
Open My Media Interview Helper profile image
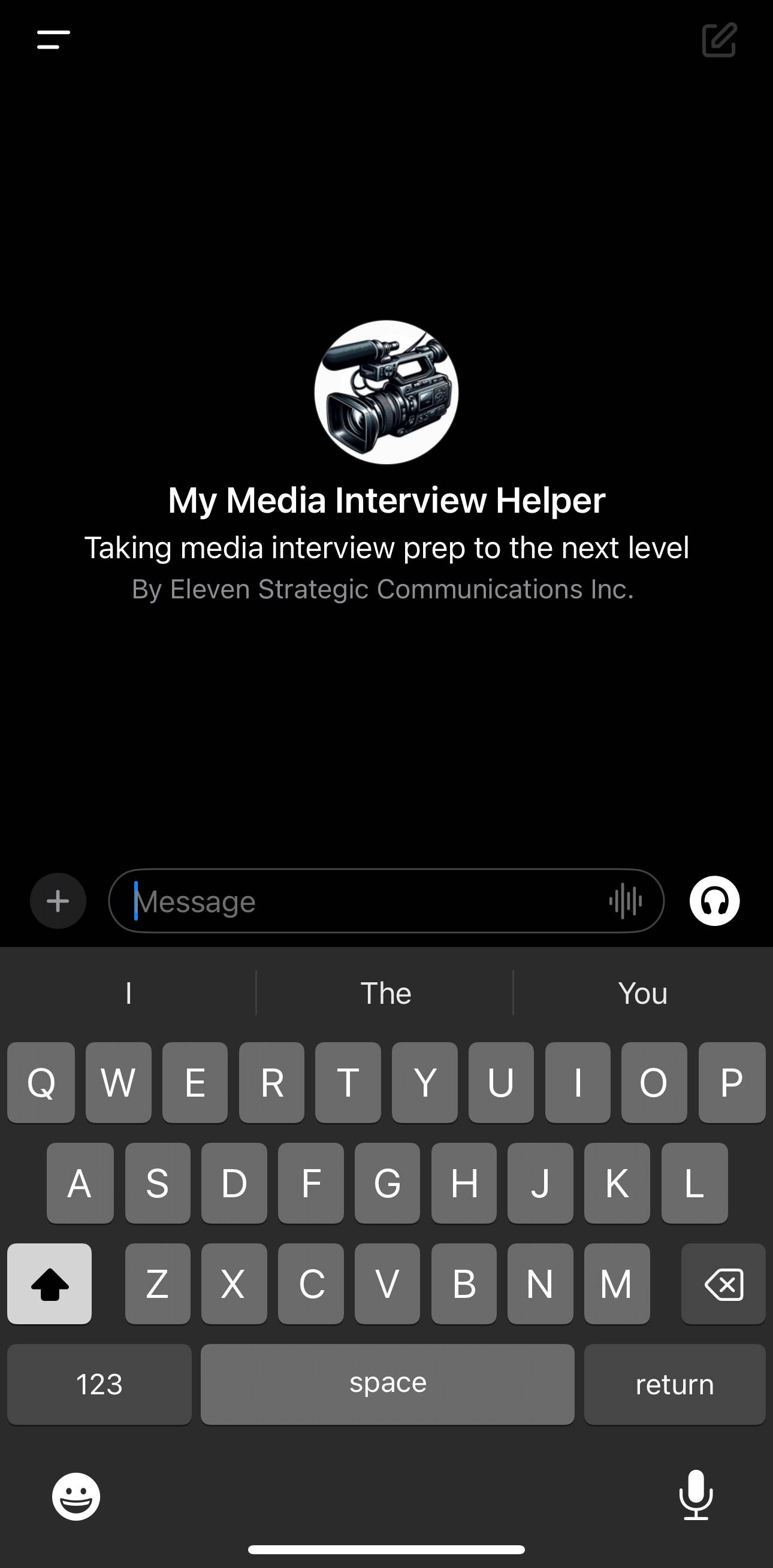tap(386, 393)
